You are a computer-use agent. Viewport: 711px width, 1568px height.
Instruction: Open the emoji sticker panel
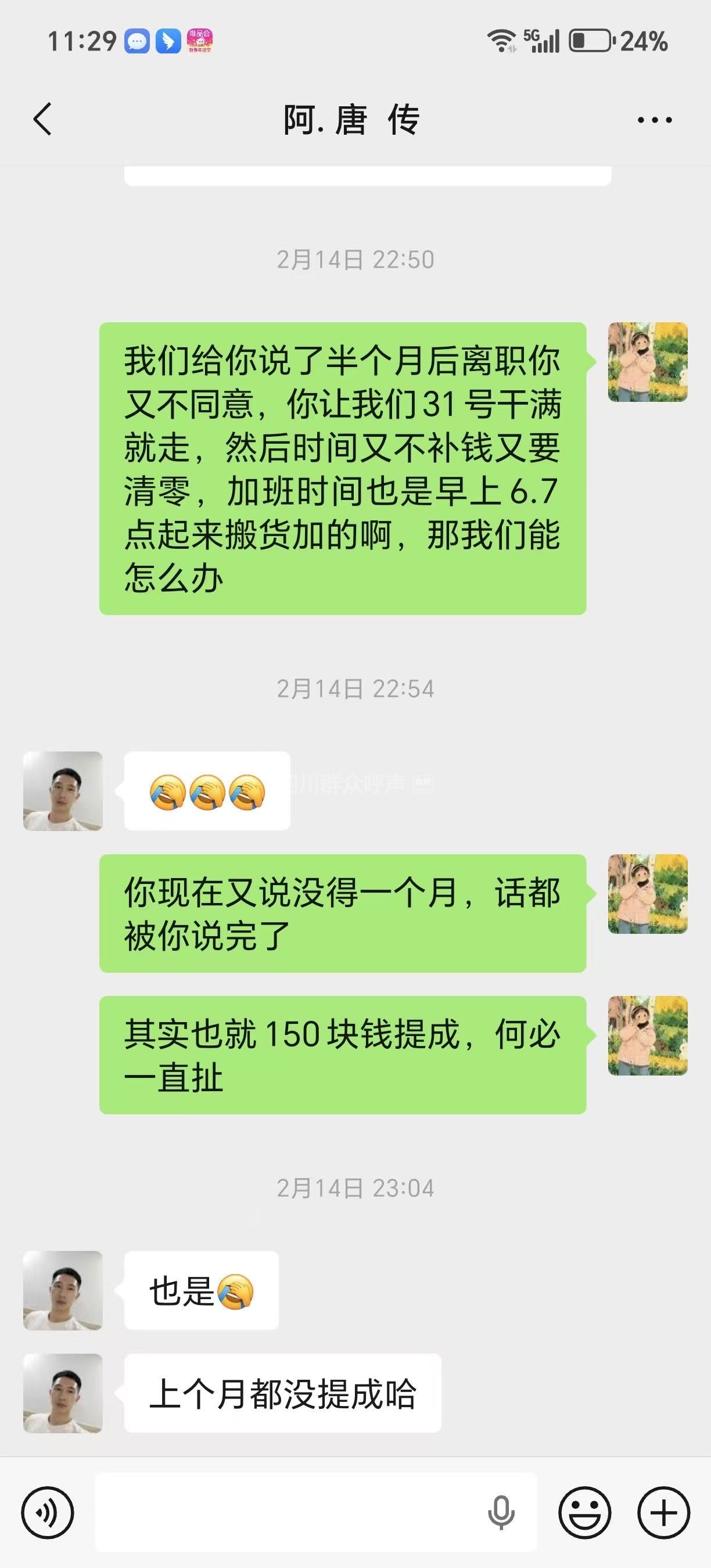584,1512
